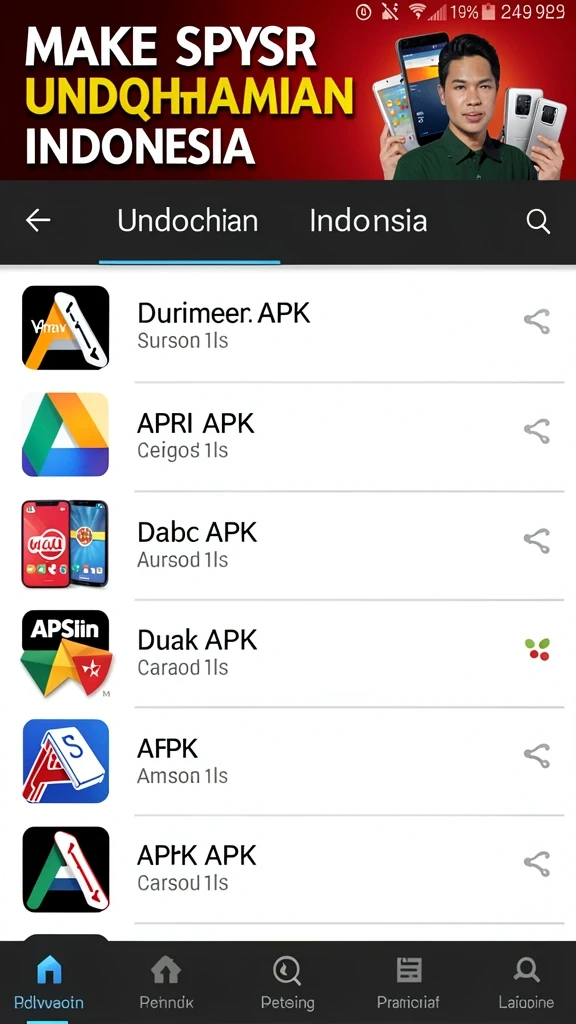This screenshot has height=1024, width=576.
Task: Tap the colored dots icon beside Duak APK
Action: pyautogui.click(x=537, y=649)
